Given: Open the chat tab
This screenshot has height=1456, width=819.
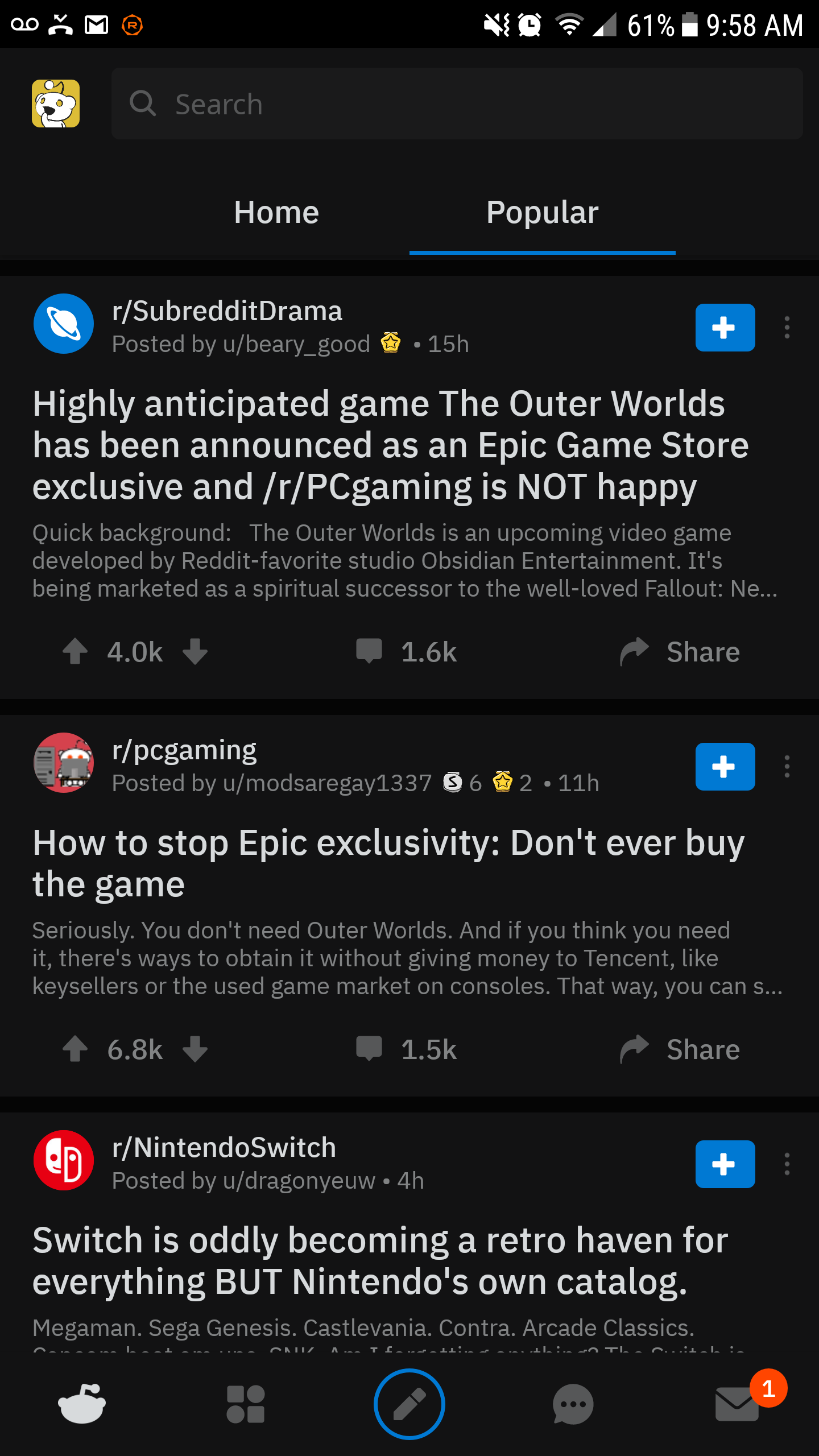Looking at the screenshot, I should click(573, 1404).
